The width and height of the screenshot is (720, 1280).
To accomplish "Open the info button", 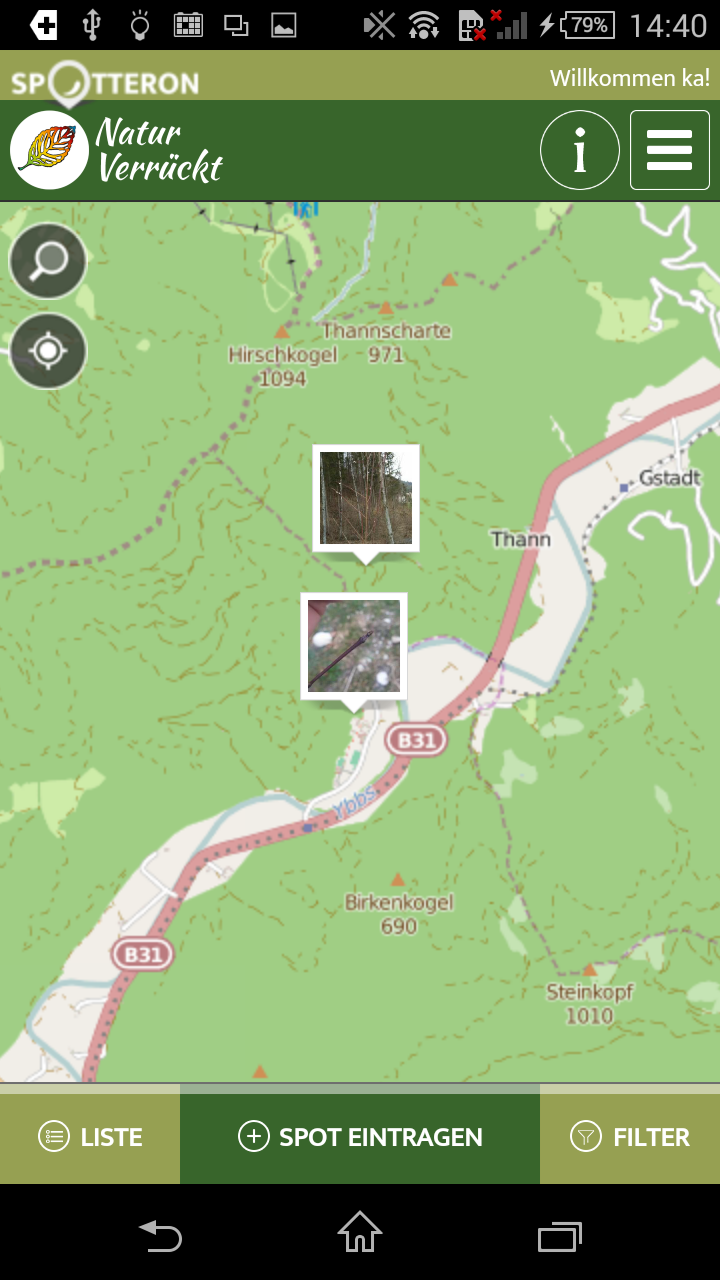I will [580, 151].
